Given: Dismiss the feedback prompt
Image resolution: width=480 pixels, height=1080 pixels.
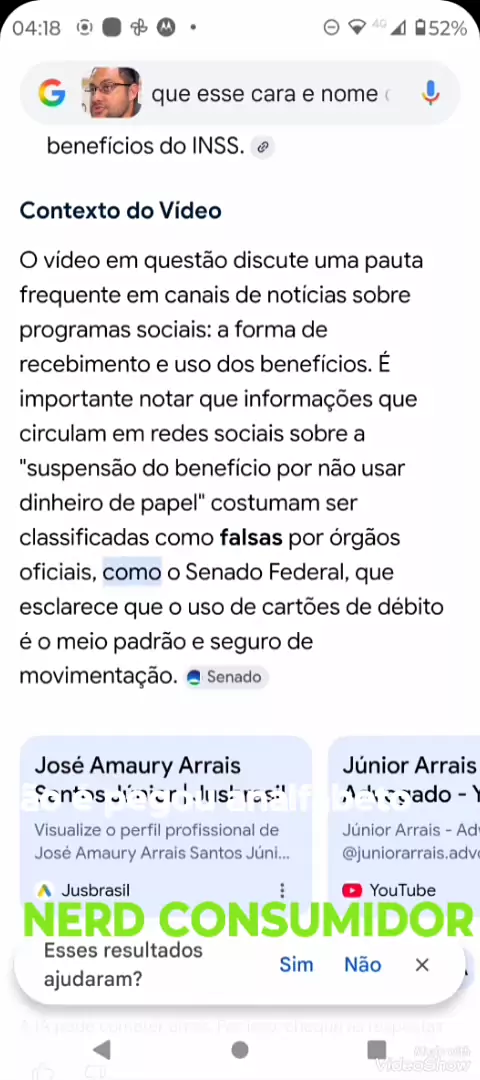Looking at the screenshot, I should 422,965.
